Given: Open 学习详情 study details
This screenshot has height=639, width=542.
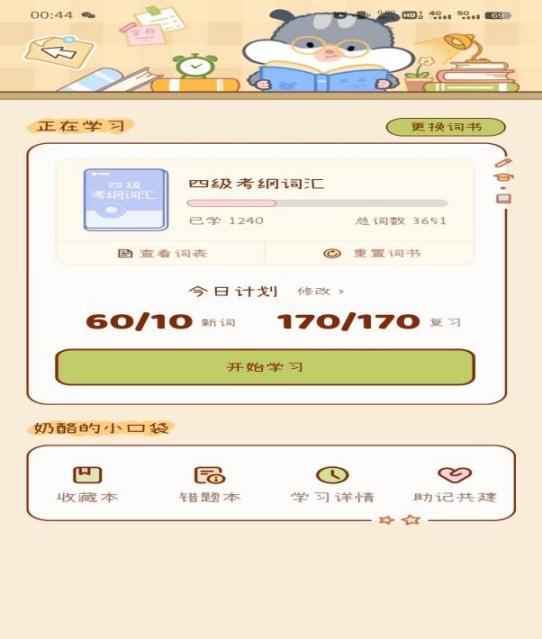Looking at the screenshot, I should point(332,484).
